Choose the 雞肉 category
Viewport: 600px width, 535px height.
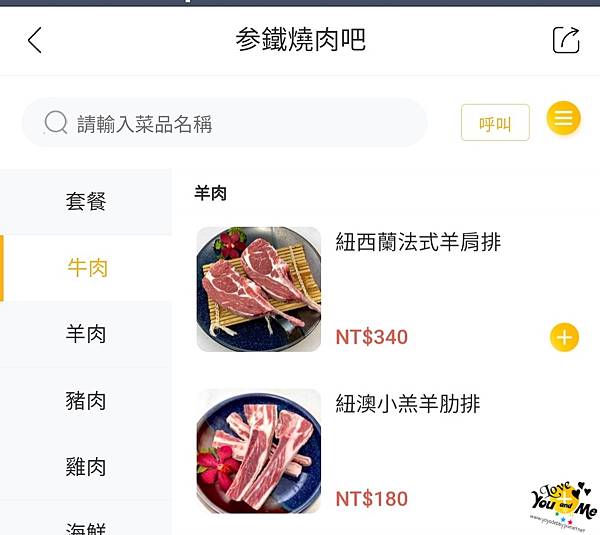pyautogui.click(x=86, y=467)
